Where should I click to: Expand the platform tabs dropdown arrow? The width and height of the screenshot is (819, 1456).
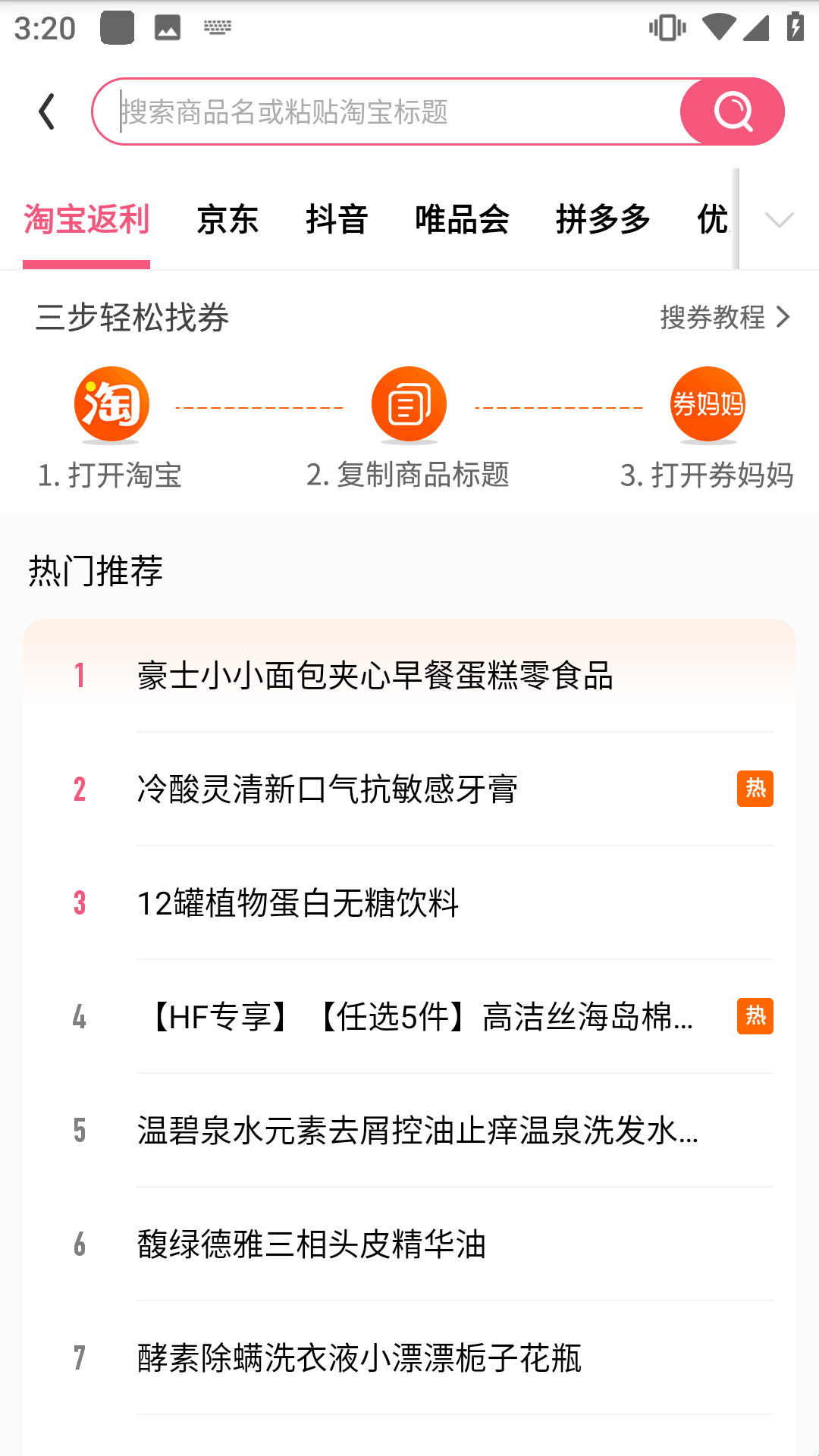[780, 220]
